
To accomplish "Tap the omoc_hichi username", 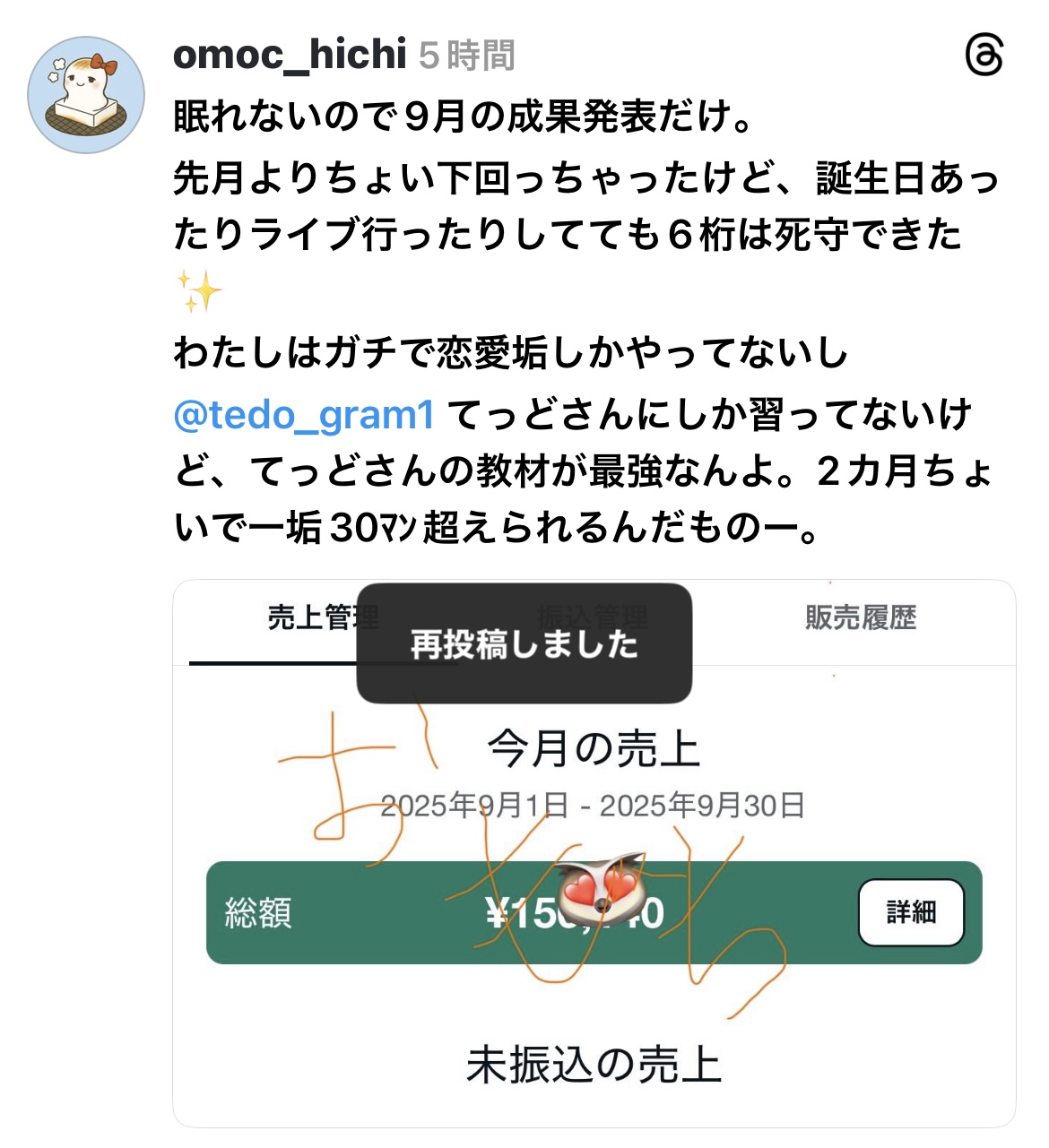I will 289,55.
